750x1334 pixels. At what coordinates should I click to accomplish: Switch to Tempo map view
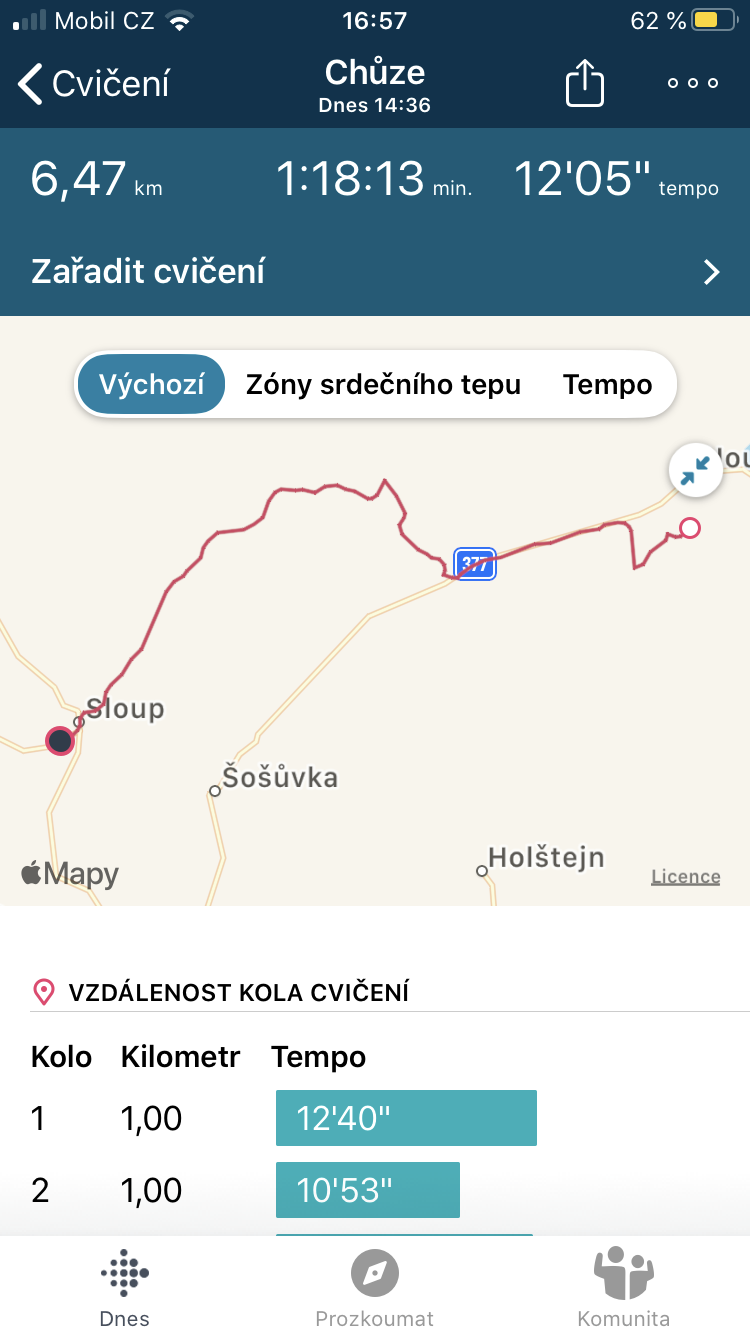point(607,384)
